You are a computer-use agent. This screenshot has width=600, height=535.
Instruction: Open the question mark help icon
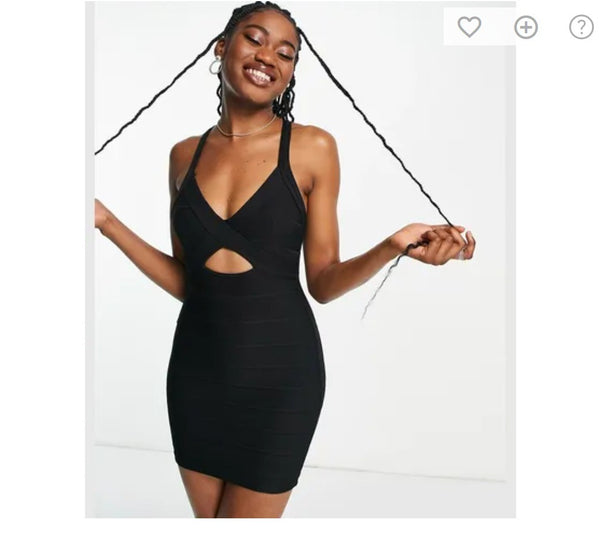[581, 27]
